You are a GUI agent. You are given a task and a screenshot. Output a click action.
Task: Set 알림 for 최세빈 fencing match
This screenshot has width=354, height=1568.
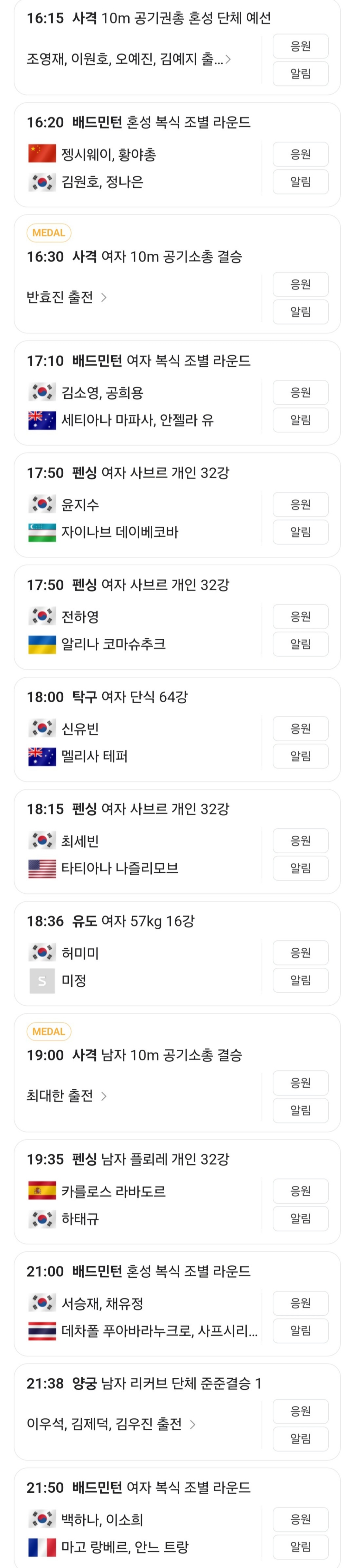click(300, 868)
